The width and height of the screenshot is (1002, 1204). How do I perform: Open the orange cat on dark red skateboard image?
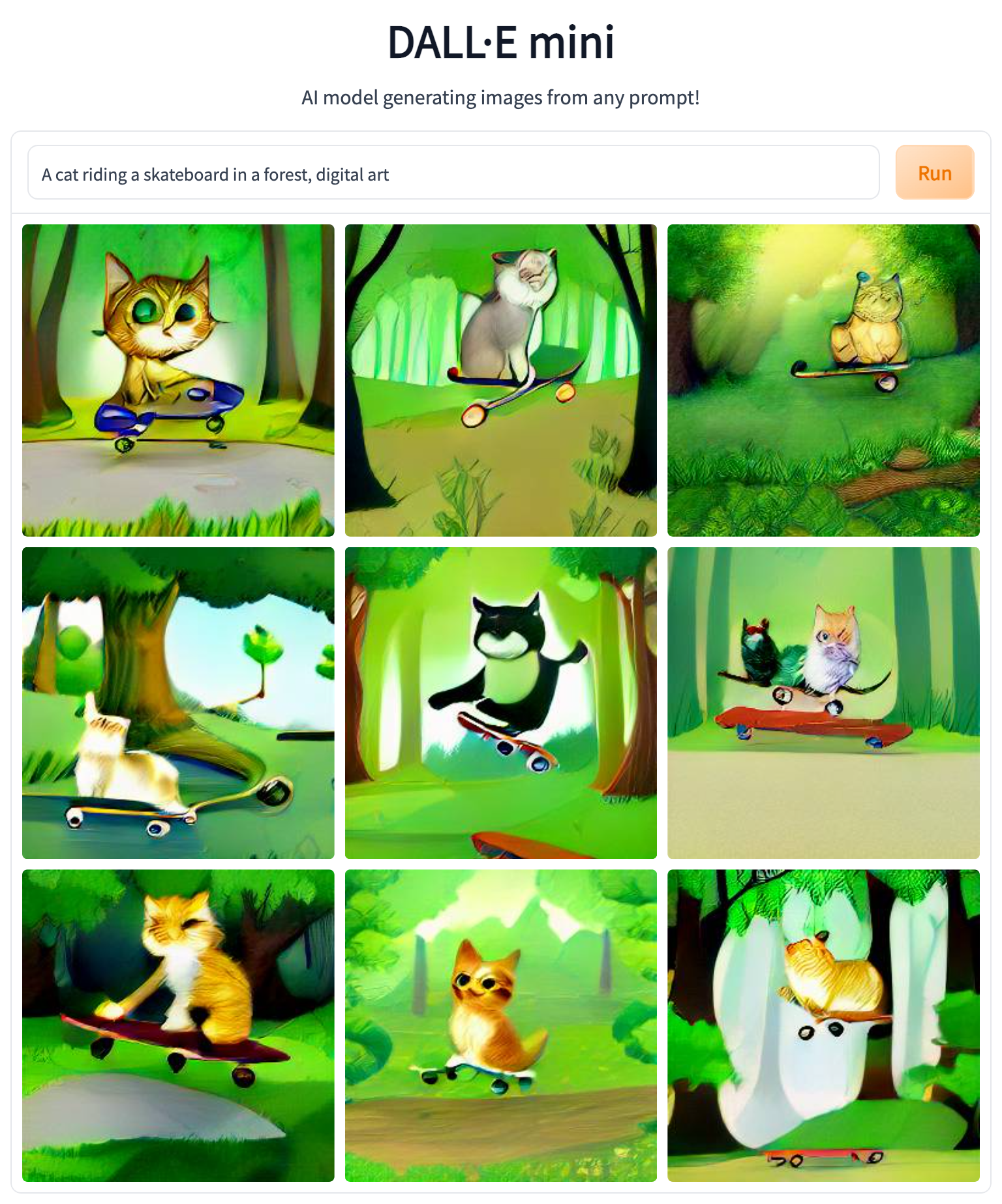point(178,1025)
